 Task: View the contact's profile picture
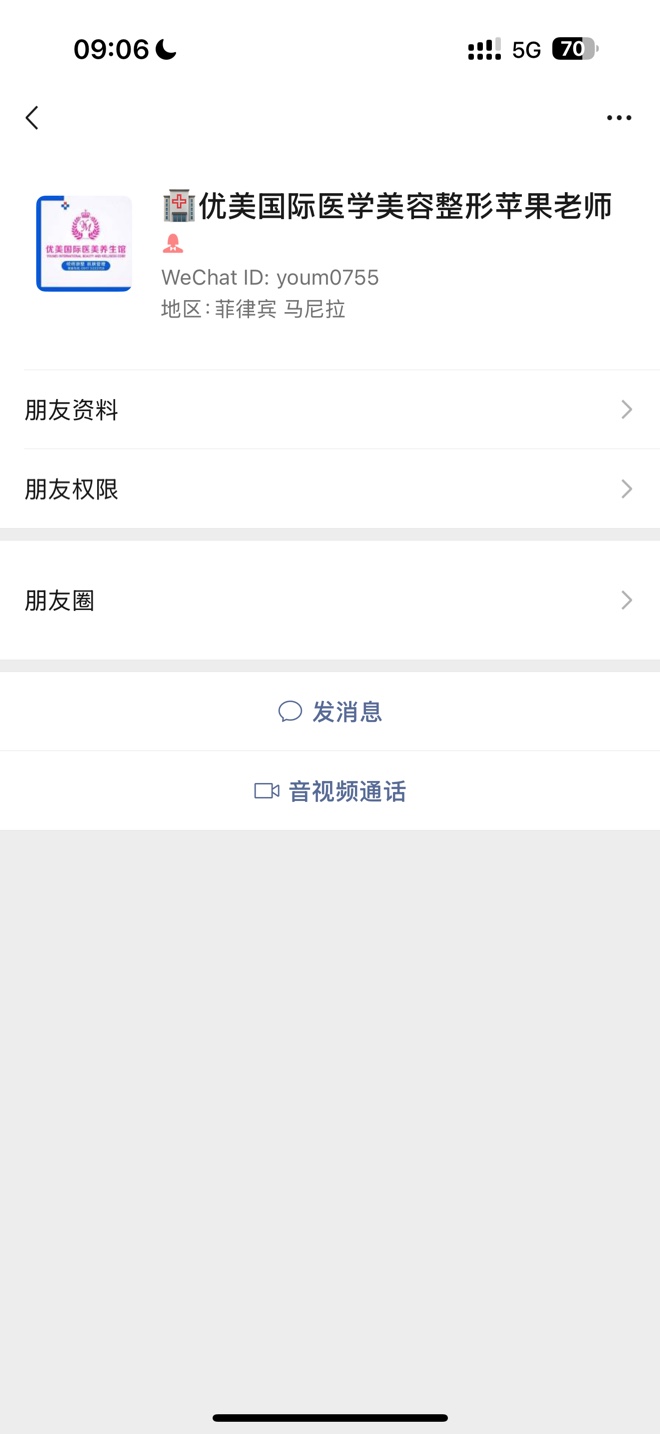[x=84, y=244]
